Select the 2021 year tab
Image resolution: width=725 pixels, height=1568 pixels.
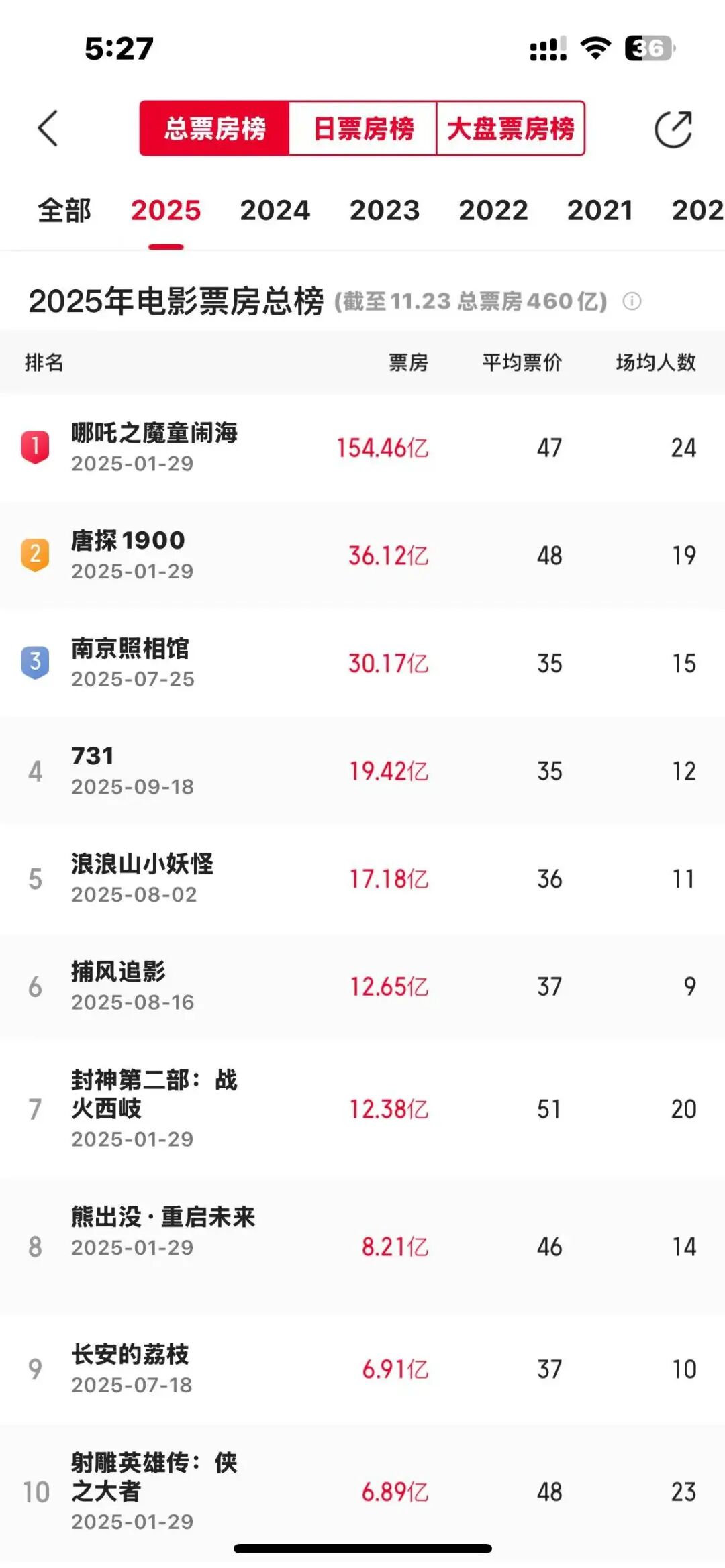pyautogui.click(x=600, y=211)
